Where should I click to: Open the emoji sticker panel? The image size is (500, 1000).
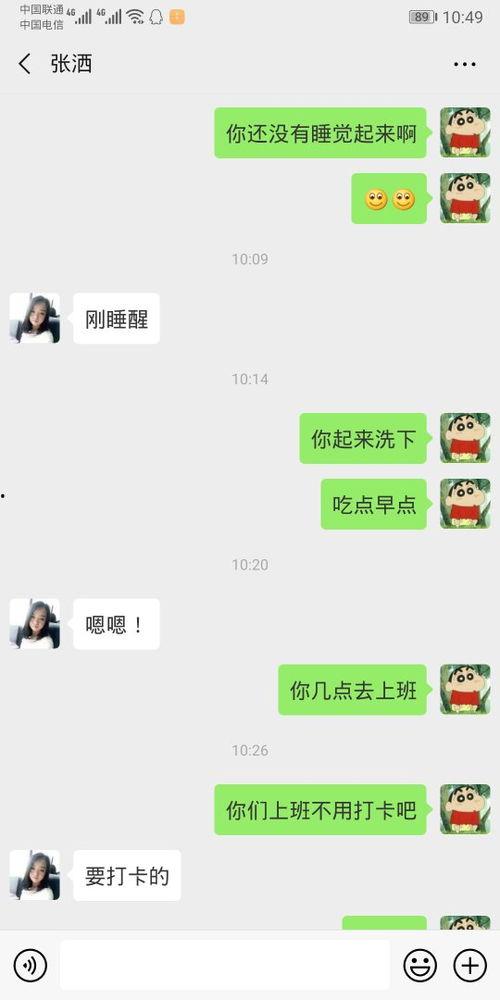(x=421, y=965)
